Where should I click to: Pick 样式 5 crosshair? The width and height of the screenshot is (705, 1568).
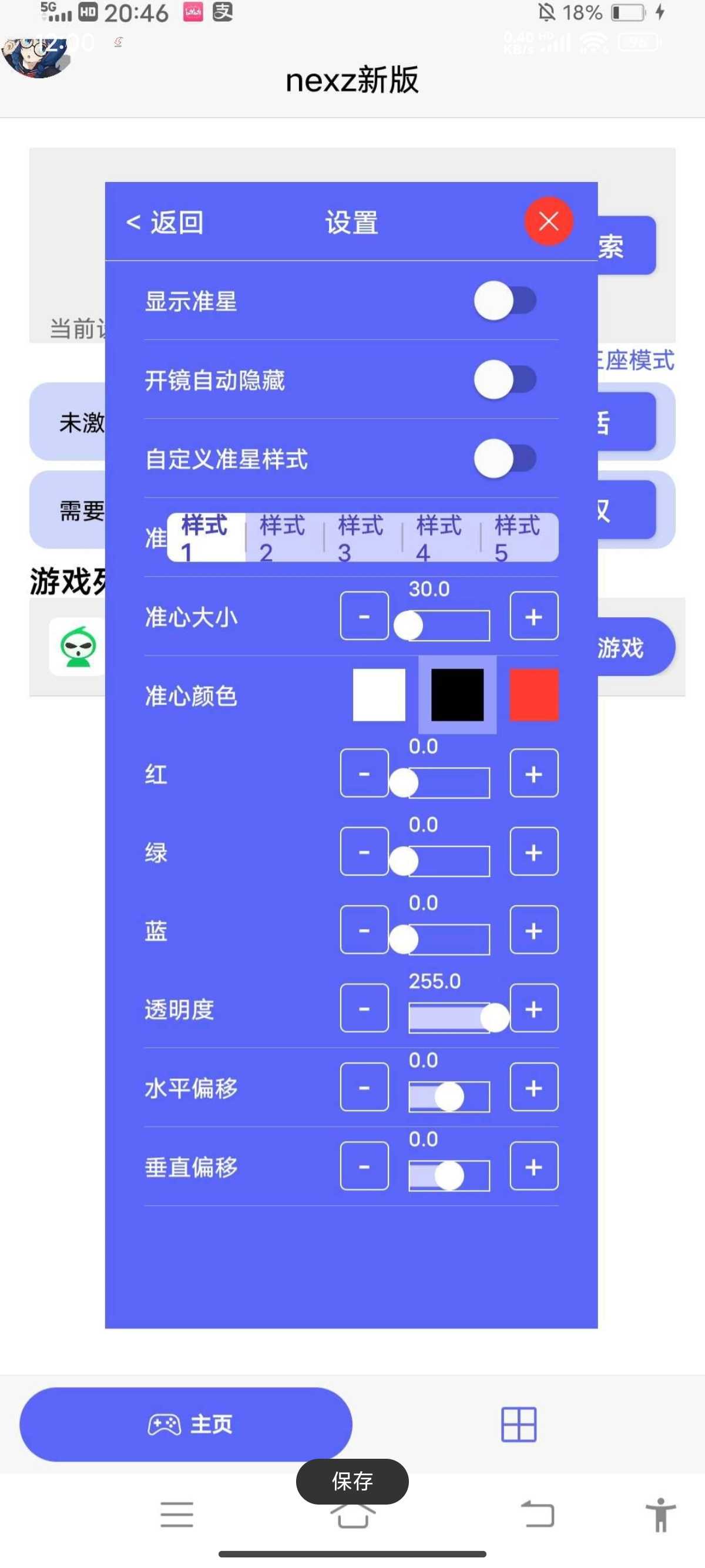pyautogui.click(x=518, y=537)
